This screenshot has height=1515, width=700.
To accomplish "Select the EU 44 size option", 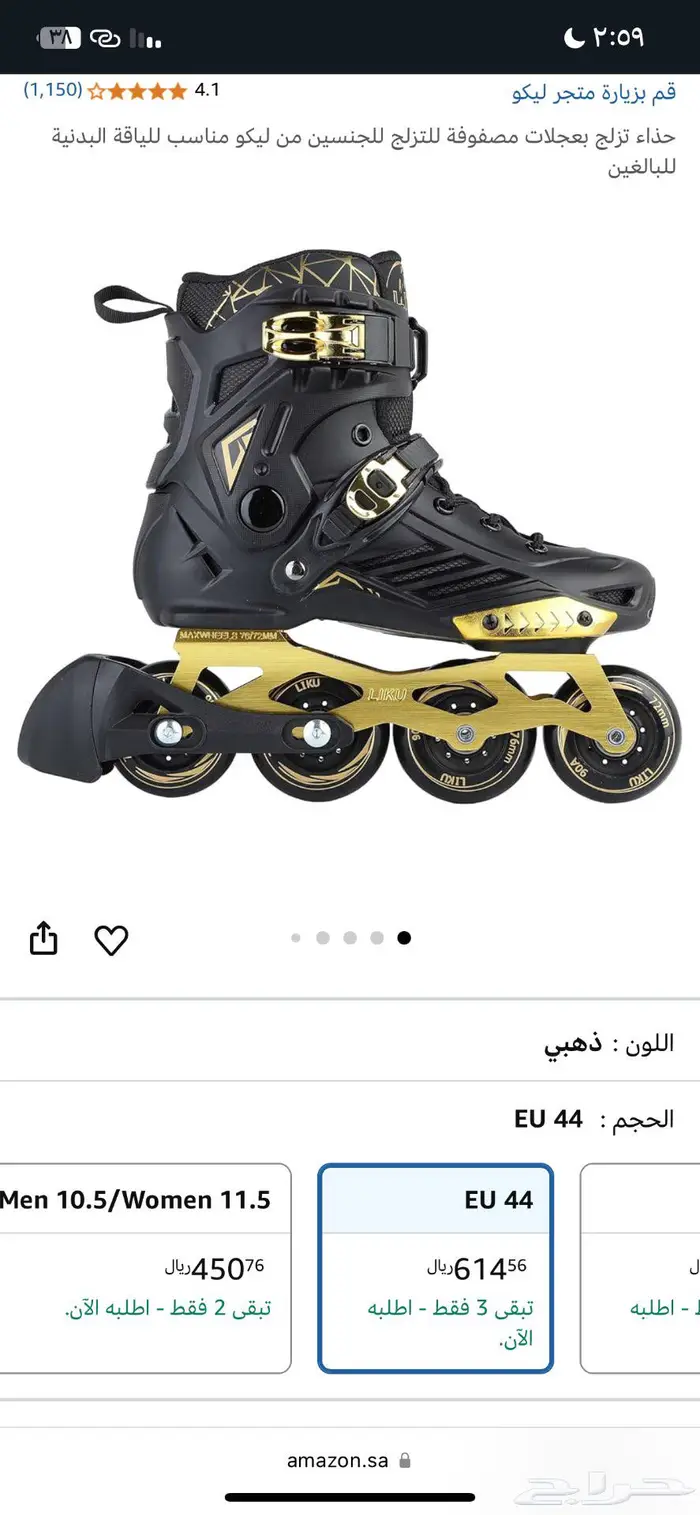I will [436, 1267].
